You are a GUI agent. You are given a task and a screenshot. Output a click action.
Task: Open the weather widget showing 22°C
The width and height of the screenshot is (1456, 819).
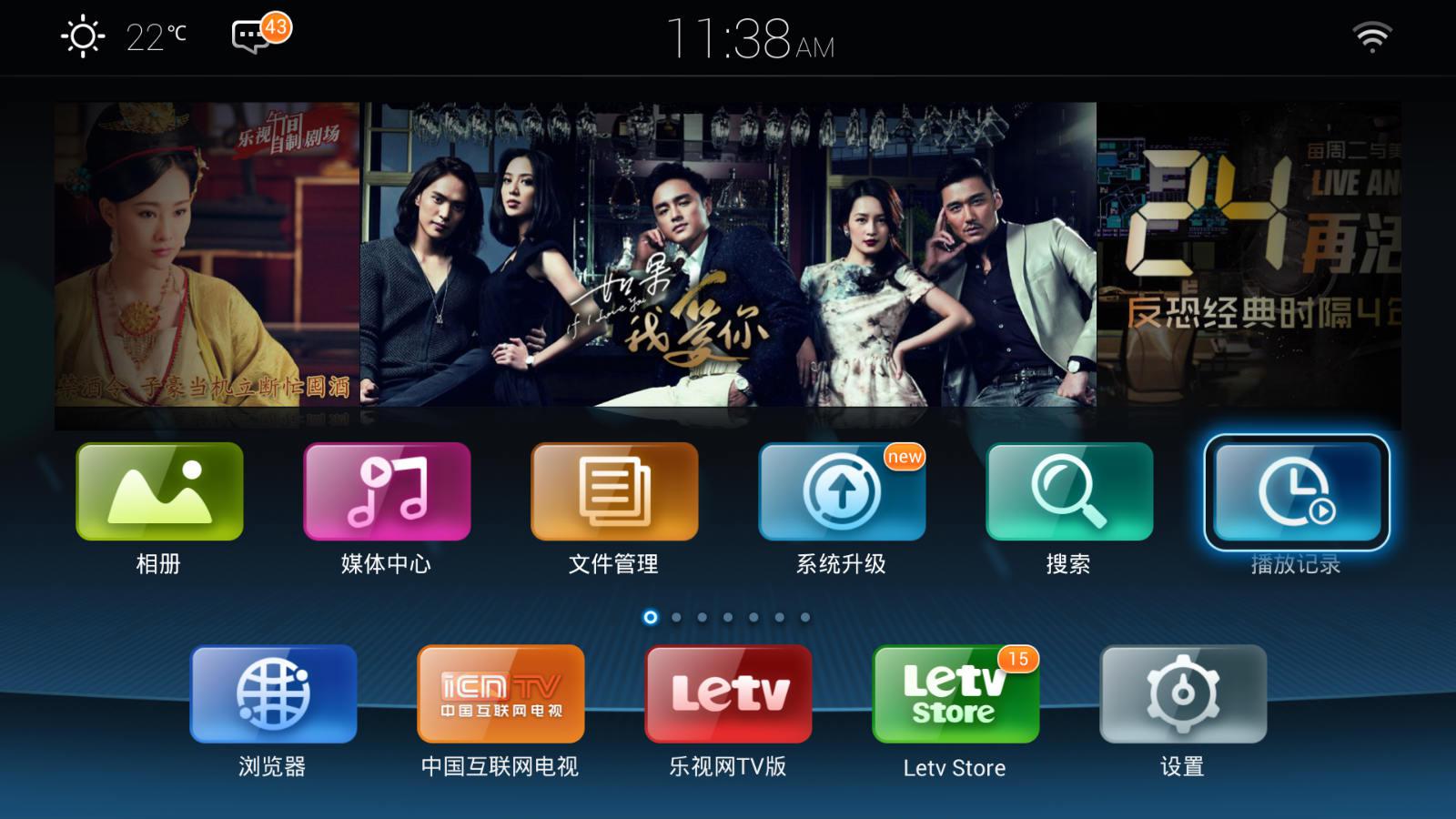[124, 37]
